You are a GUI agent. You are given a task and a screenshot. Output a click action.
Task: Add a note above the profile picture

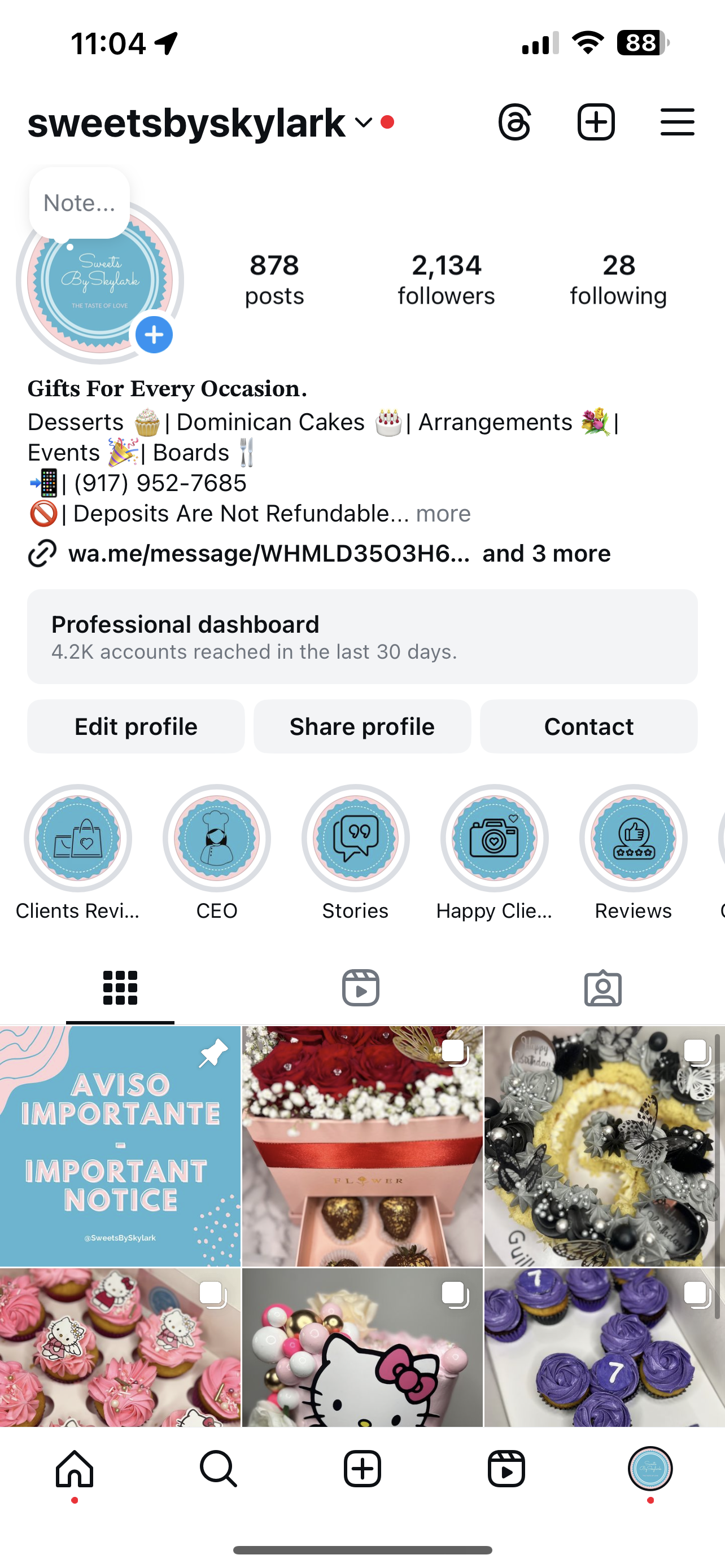point(79,203)
